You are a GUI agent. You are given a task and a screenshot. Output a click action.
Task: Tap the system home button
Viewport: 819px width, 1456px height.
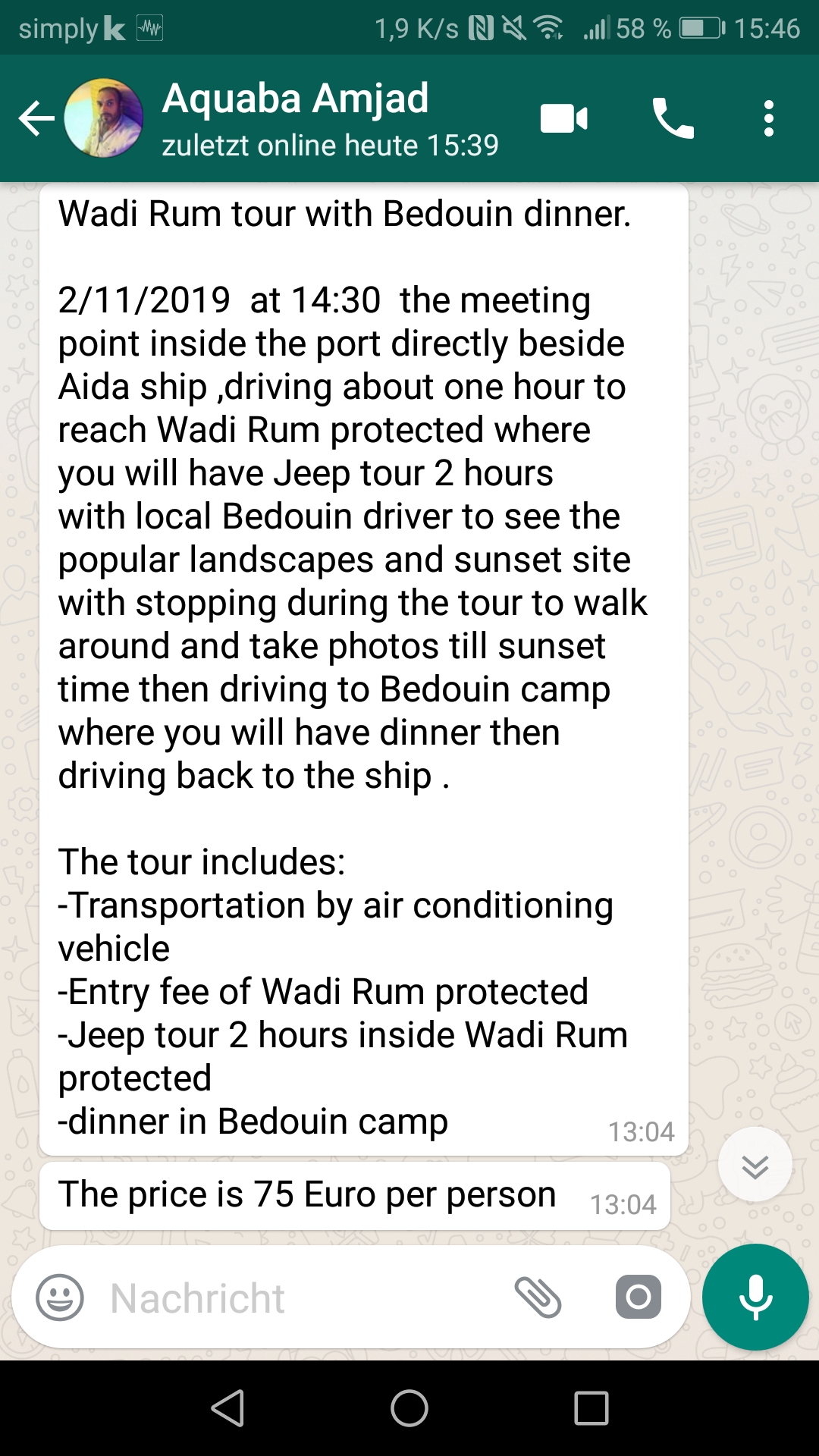click(409, 1409)
